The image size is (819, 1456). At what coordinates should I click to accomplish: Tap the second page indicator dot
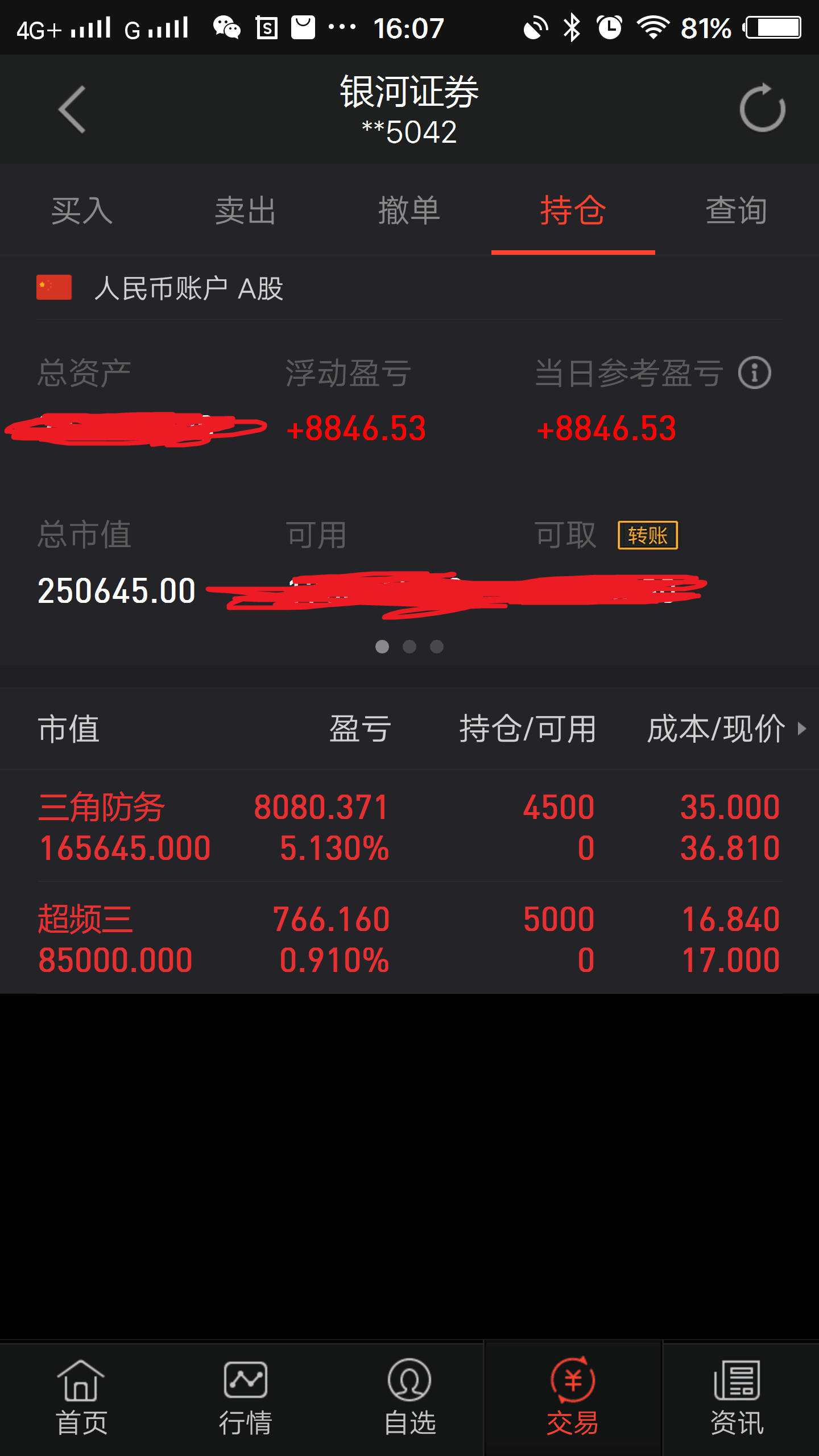[409, 647]
